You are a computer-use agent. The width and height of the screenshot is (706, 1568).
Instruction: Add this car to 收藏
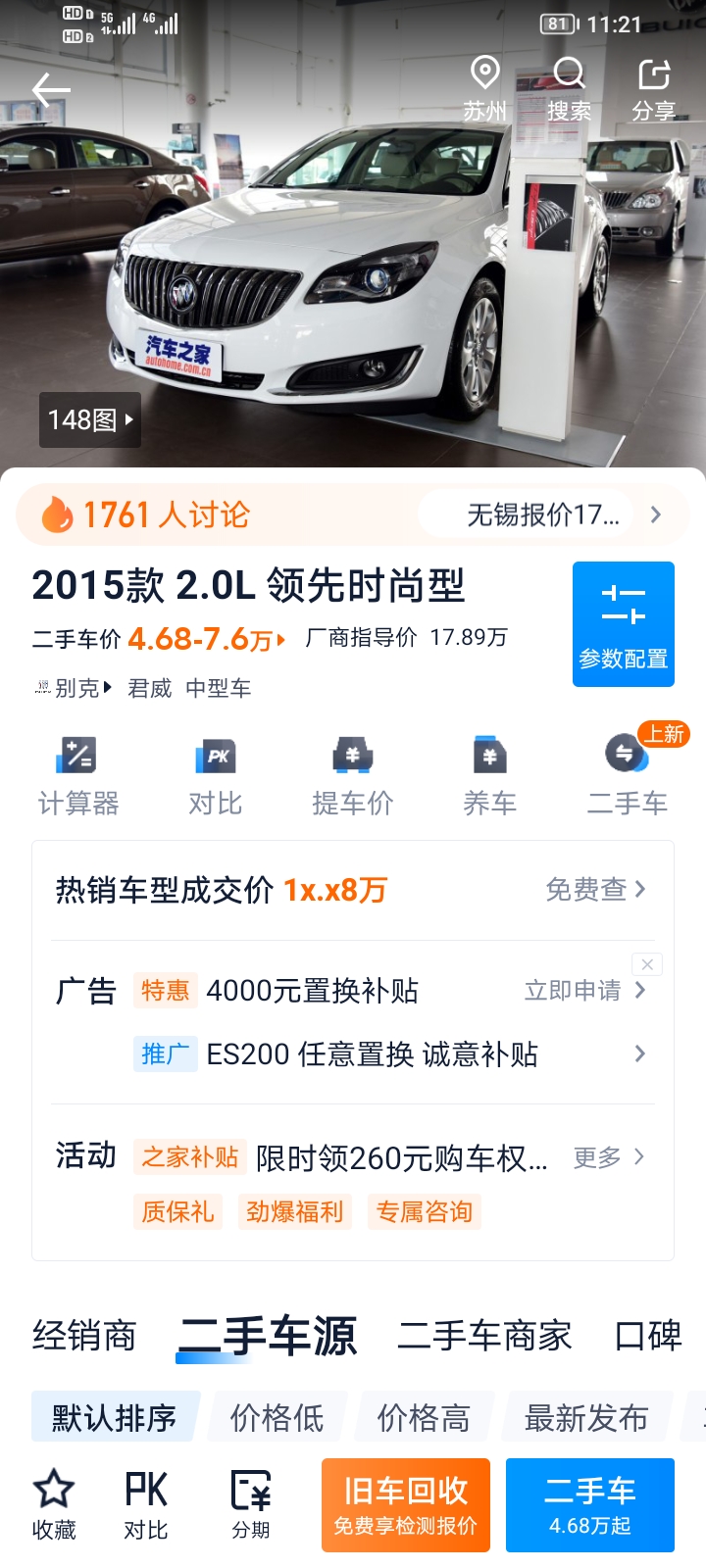54,1505
